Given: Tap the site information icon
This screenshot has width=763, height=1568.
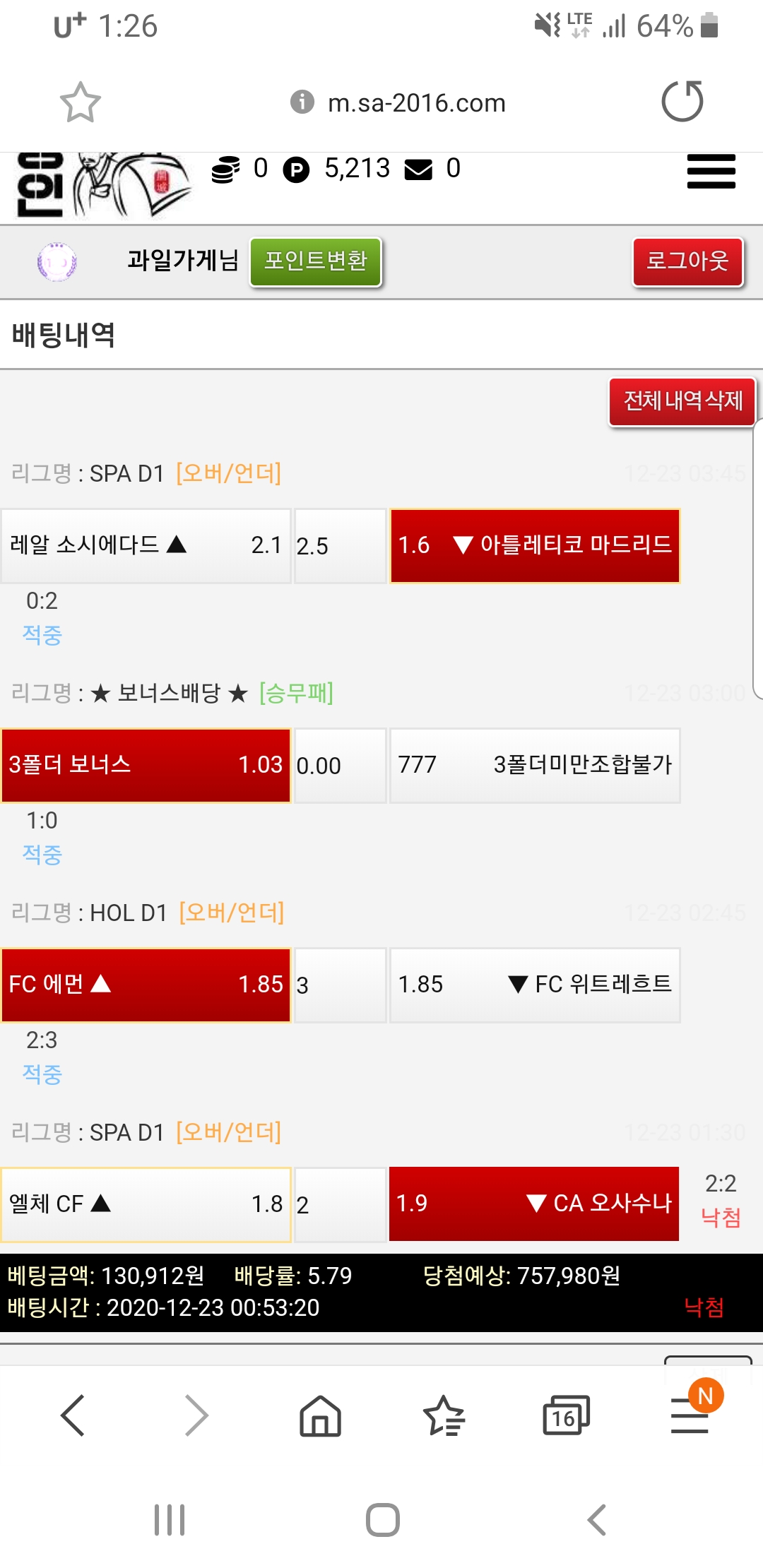Looking at the screenshot, I should tap(302, 102).
